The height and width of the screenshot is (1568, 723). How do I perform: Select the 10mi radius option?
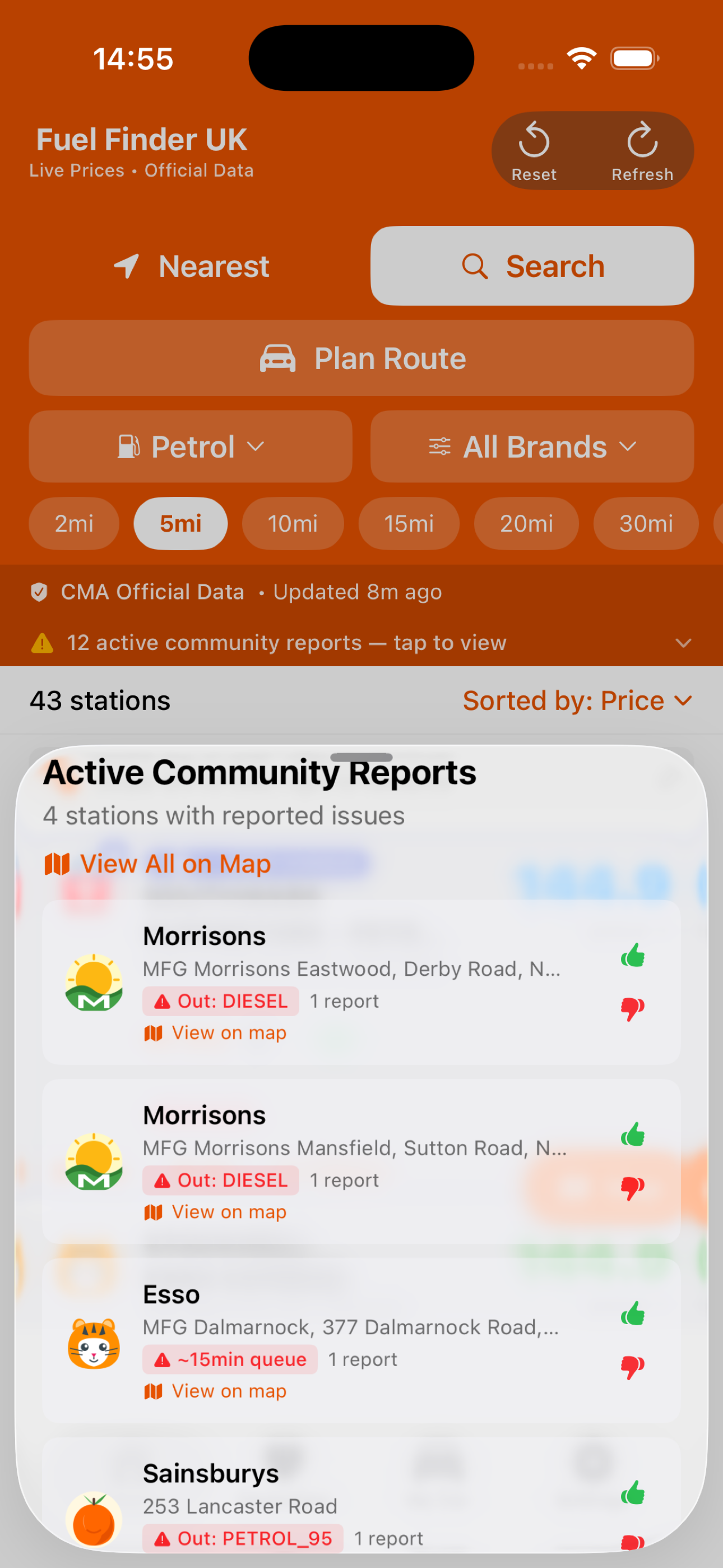(x=293, y=523)
